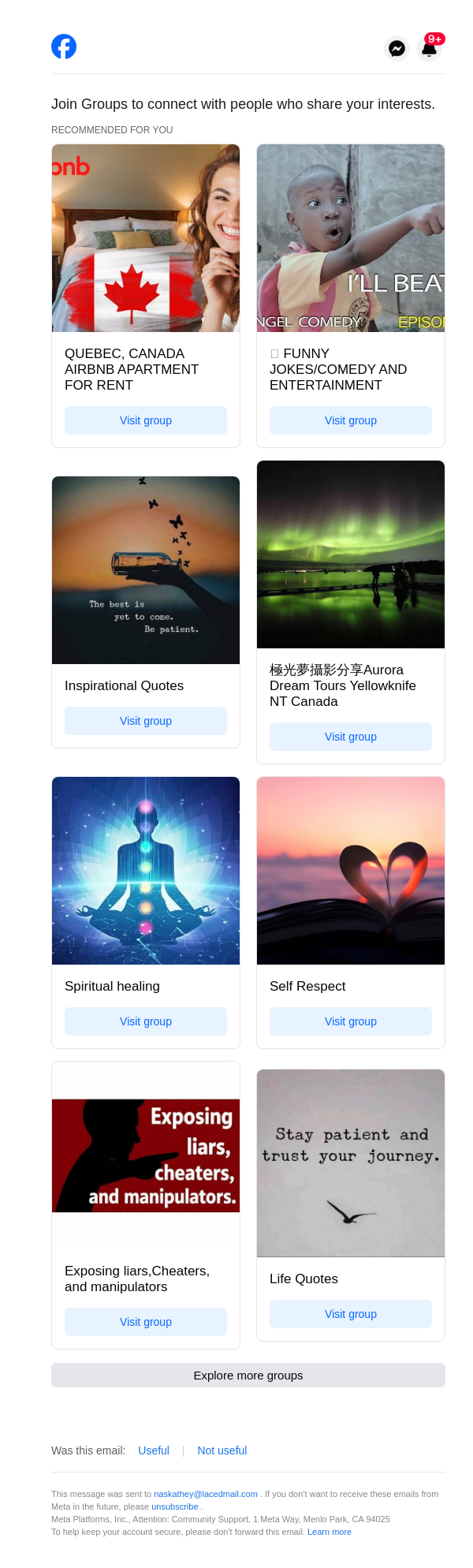This screenshot has height=1568, width=473.
Task: Visit the Inspirational Quotes group
Action: point(146,721)
